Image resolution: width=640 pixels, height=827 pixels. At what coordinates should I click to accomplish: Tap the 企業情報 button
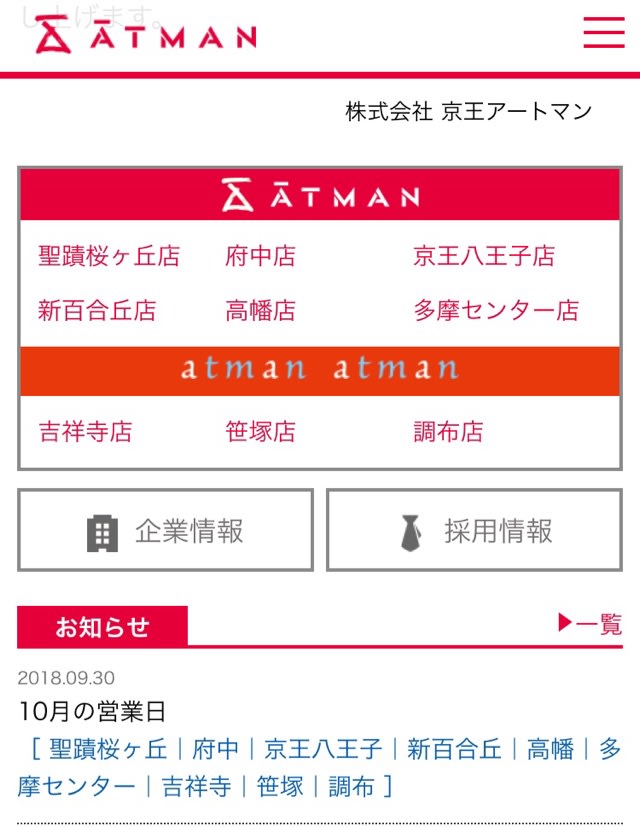pos(165,531)
